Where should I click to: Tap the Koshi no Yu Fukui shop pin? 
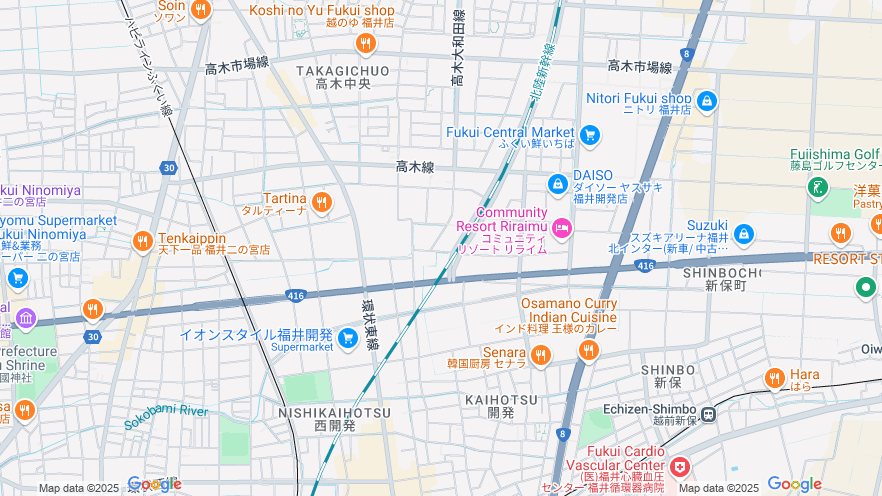(x=365, y=43)
